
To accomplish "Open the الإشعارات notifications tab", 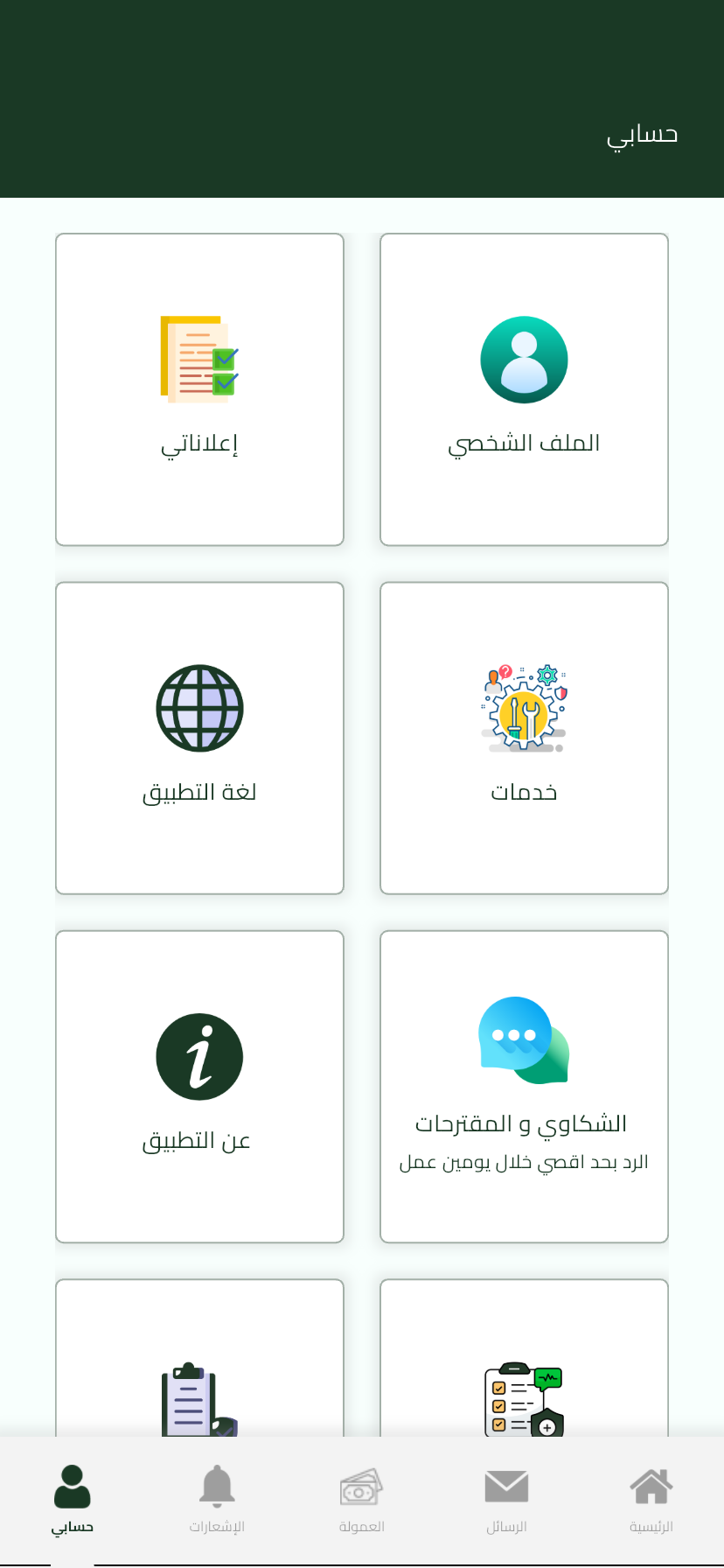I will 217,1501.
